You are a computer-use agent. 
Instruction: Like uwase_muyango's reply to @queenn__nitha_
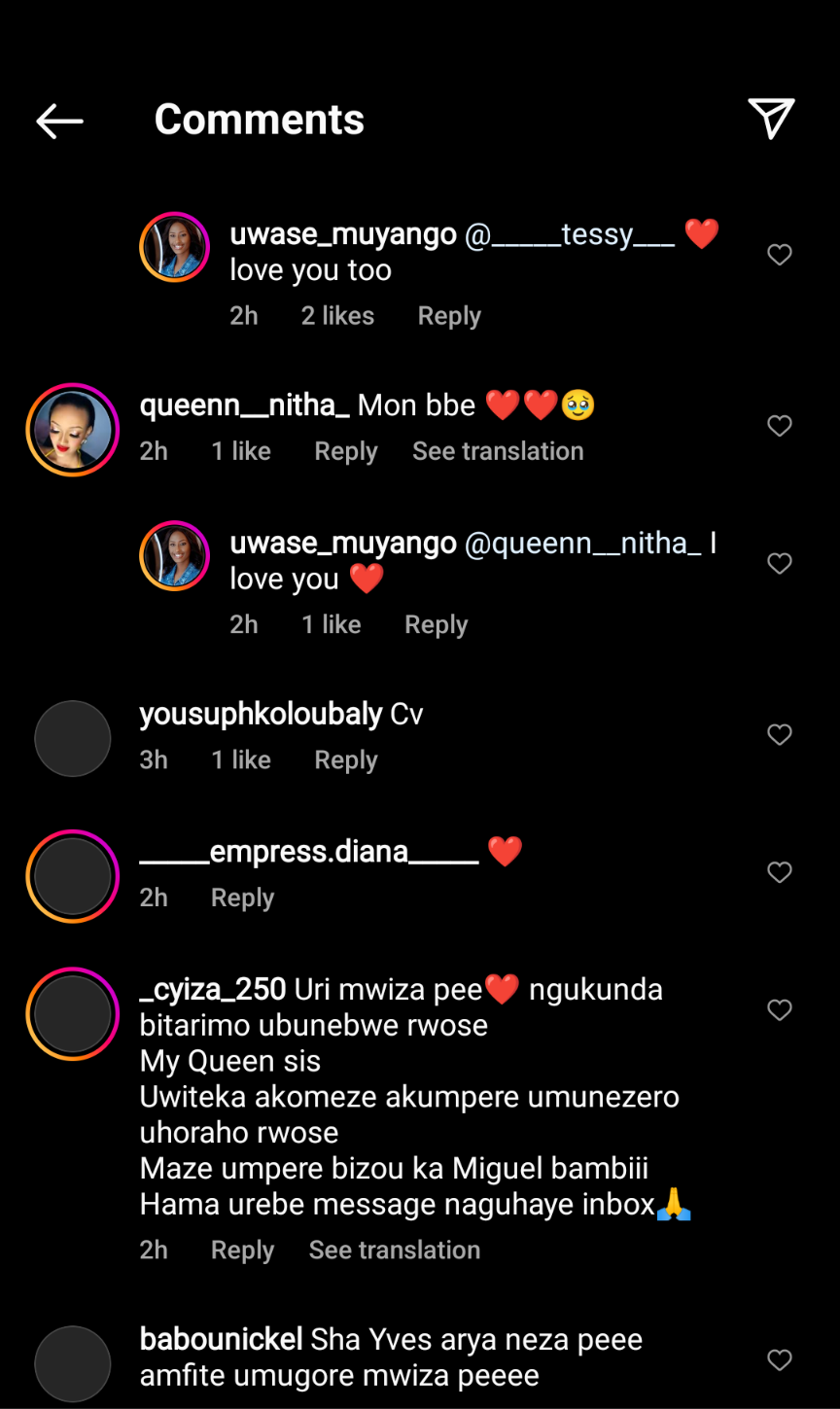780,564
